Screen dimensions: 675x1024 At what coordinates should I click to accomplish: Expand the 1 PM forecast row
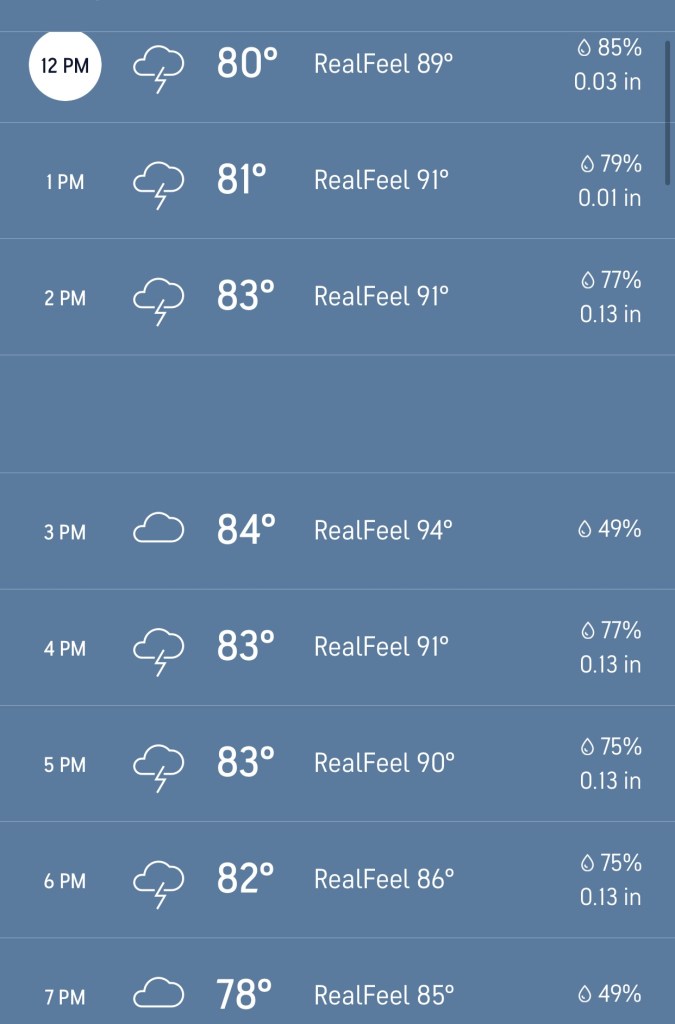point(337,181)
